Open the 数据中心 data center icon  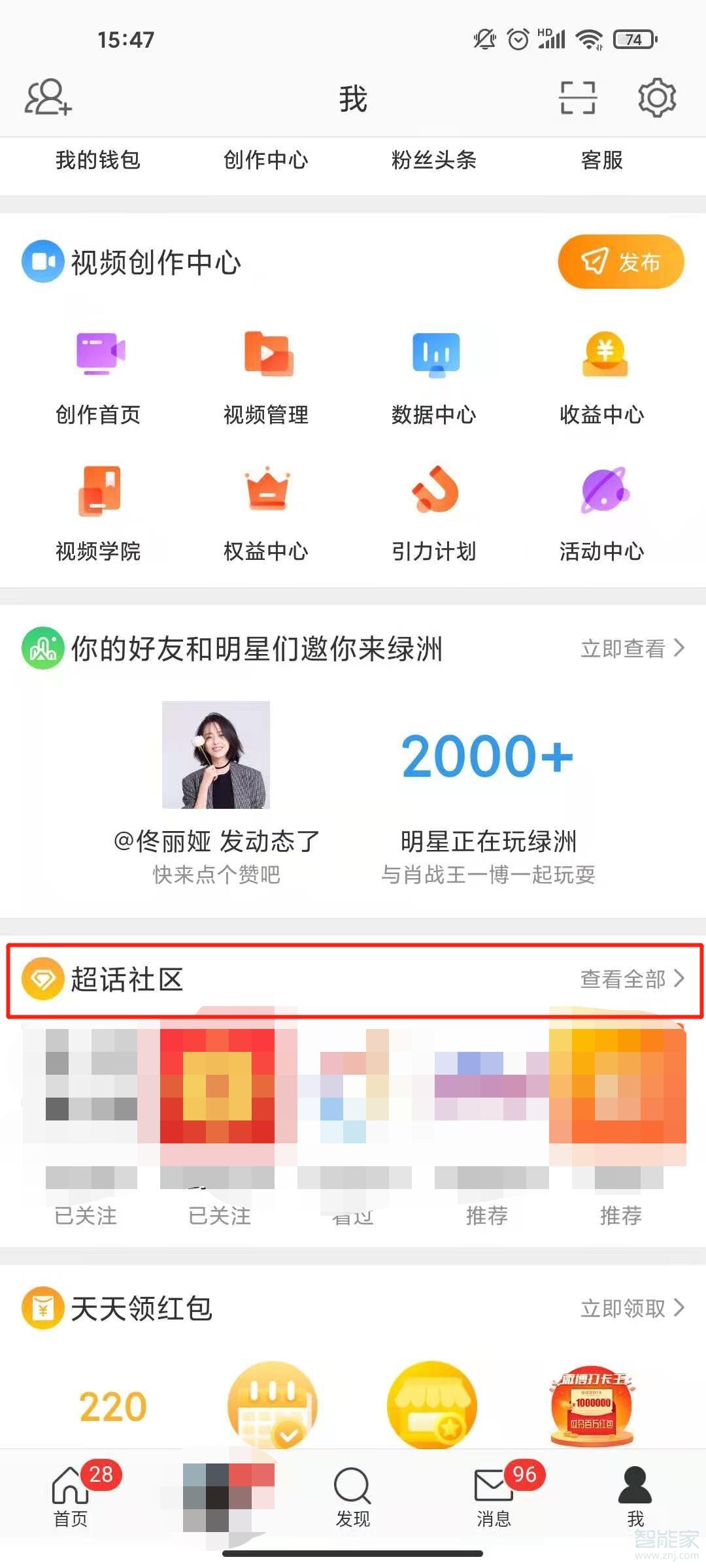(434, 356)
